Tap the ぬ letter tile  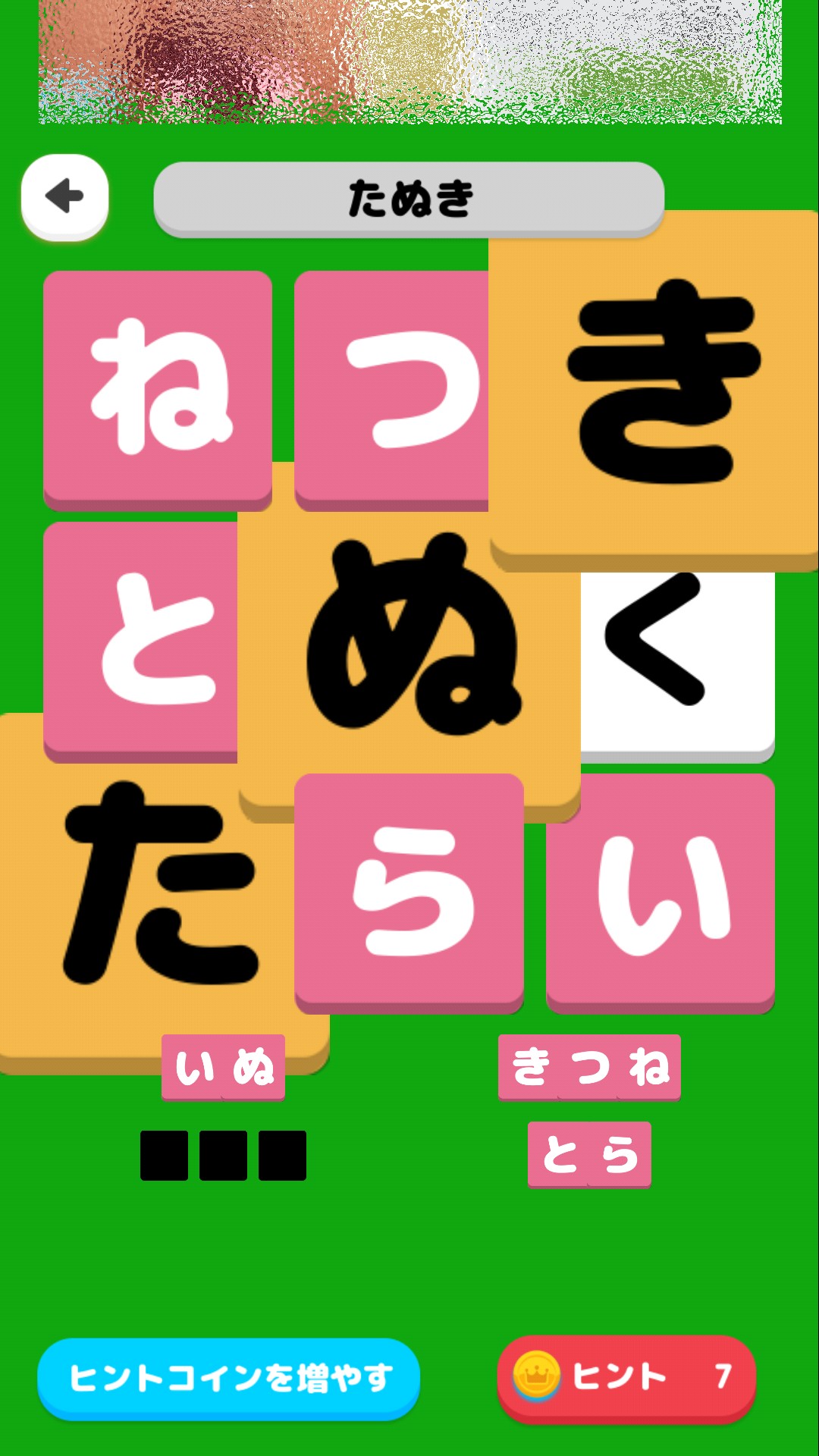coord(409,642)
